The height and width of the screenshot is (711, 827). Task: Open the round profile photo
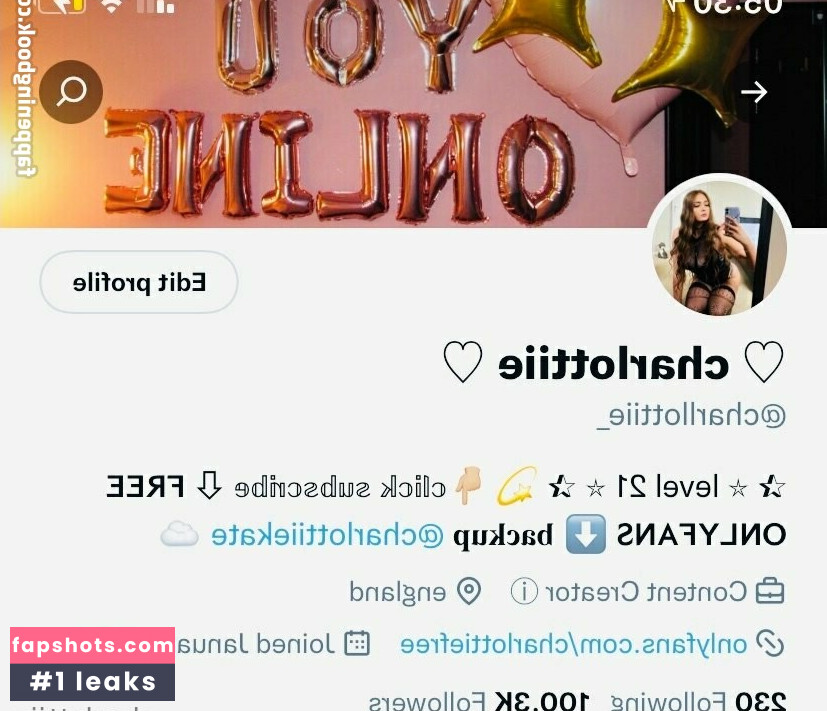(719, 249)
